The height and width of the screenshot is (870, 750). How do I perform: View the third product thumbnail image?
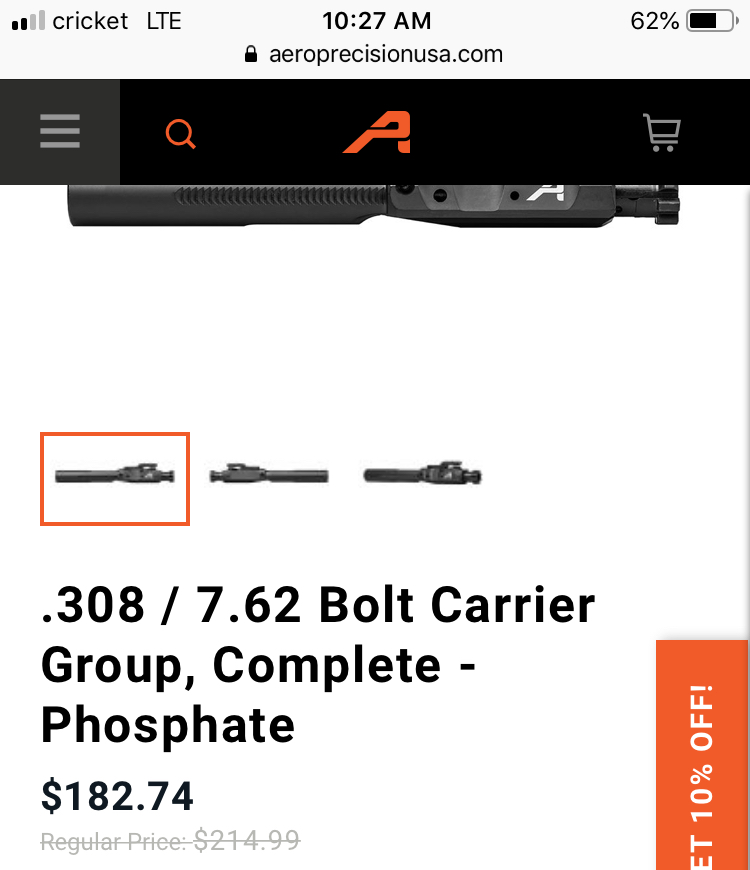coord(422,475)
